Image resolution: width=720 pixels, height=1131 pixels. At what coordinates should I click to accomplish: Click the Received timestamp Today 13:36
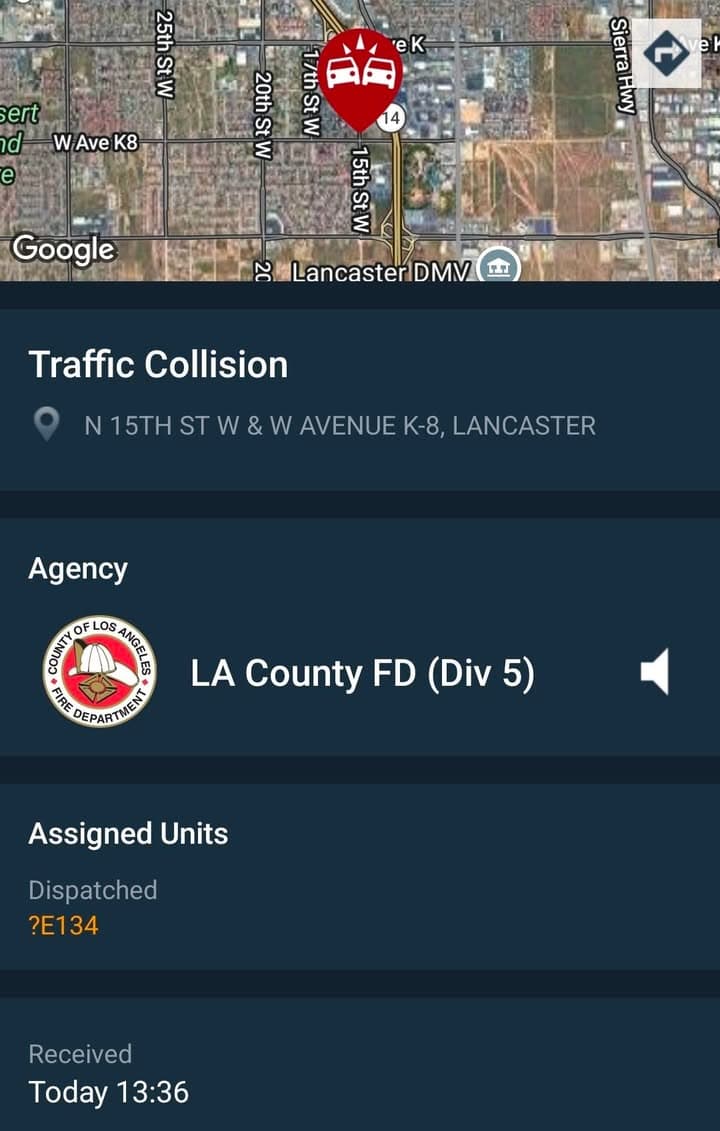tap(110, 1093)
